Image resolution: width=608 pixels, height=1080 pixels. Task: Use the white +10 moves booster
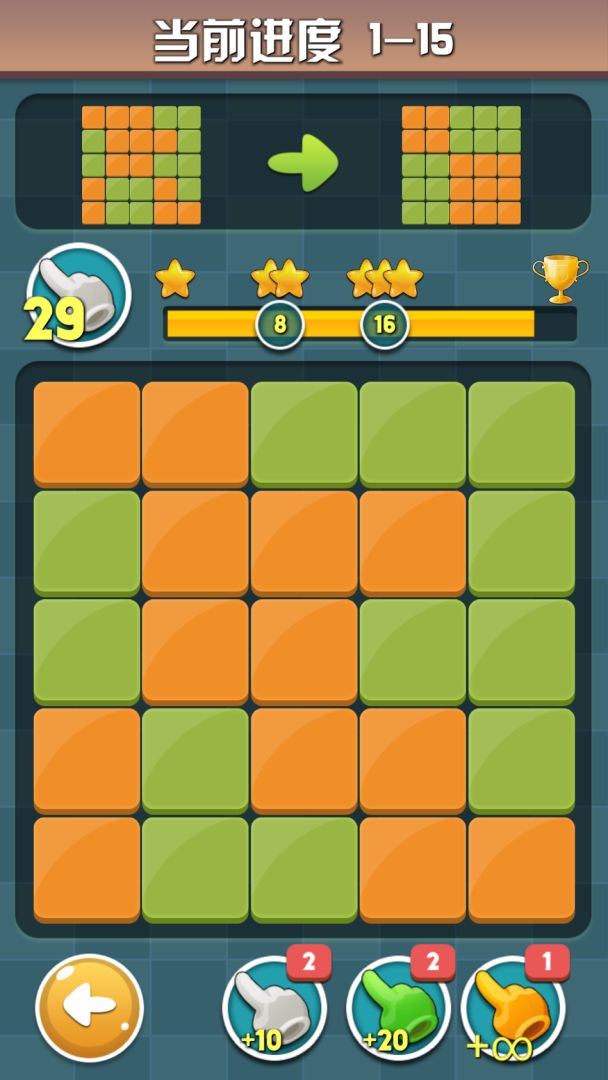coord(273,1008)
